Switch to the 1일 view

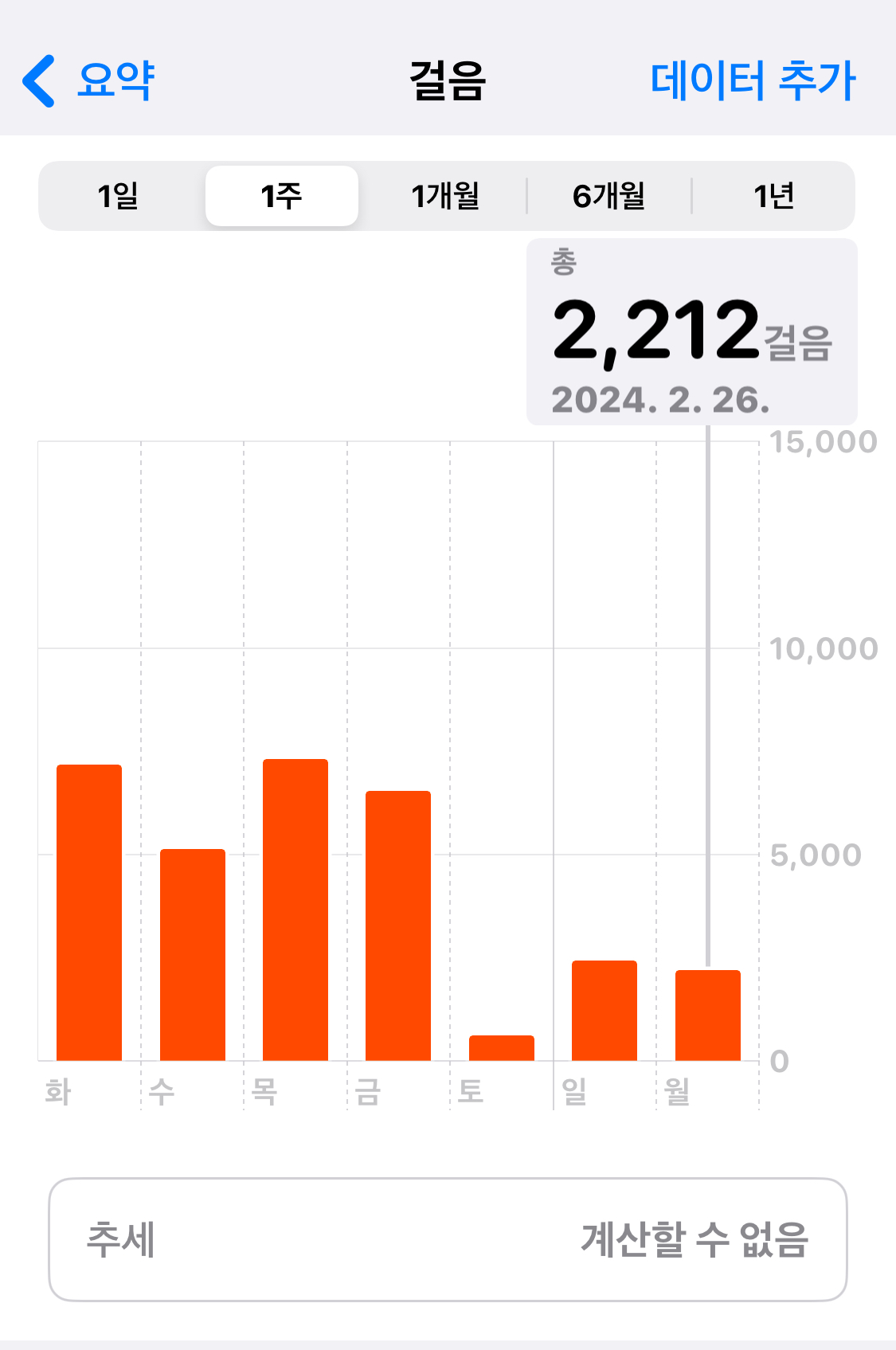point(118,196)
